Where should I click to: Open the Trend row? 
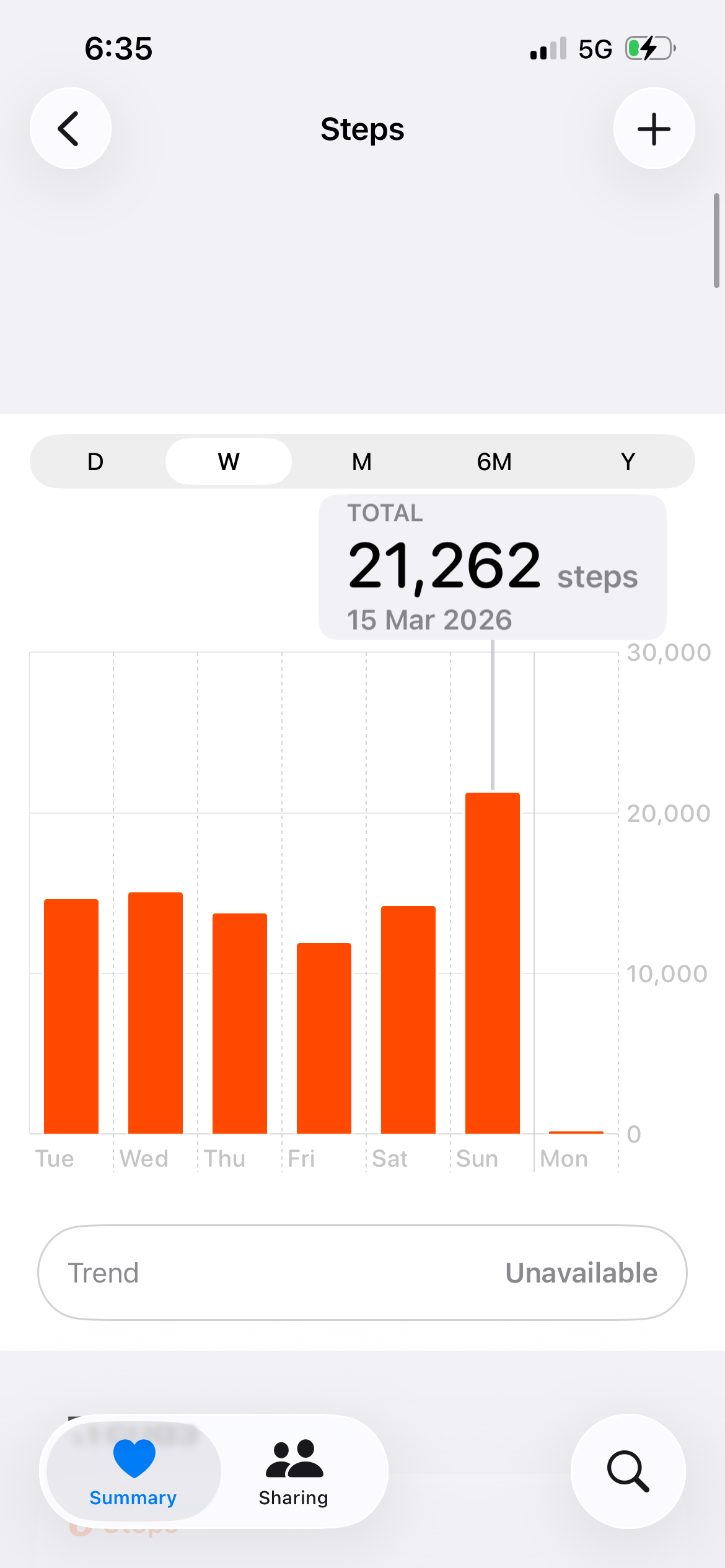[x=362, y=1273]
